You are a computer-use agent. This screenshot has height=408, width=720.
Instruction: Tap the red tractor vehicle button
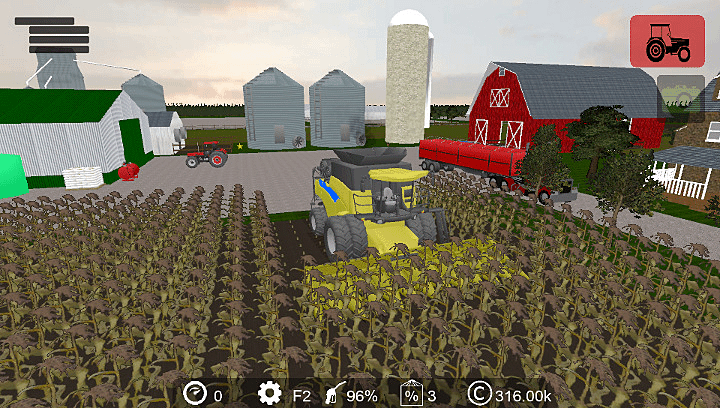pyautogui.click(x=661, y=42)
